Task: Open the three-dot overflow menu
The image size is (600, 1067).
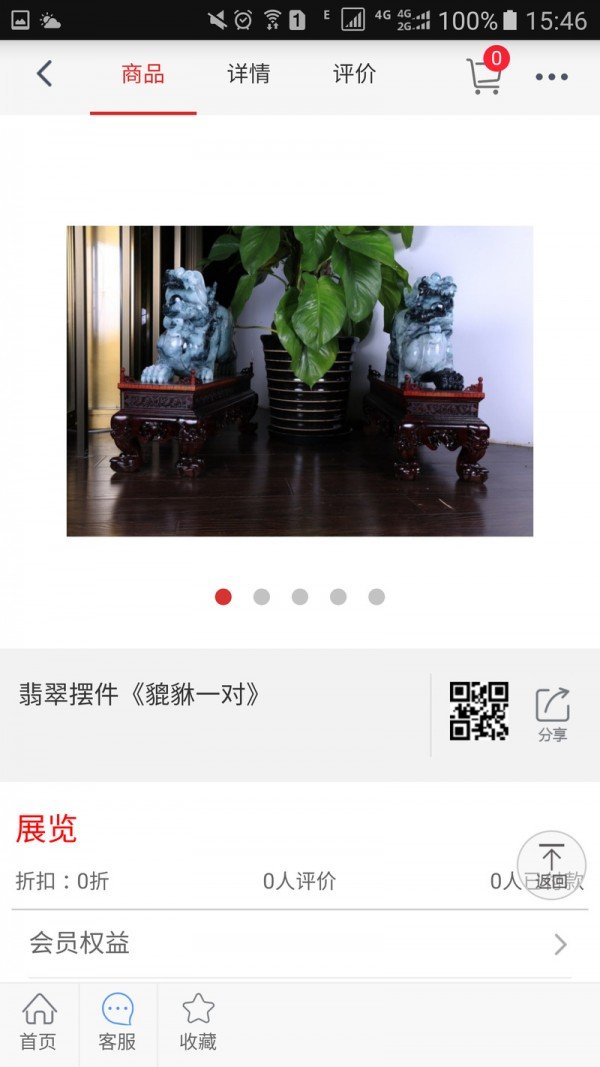Action: 551,77
